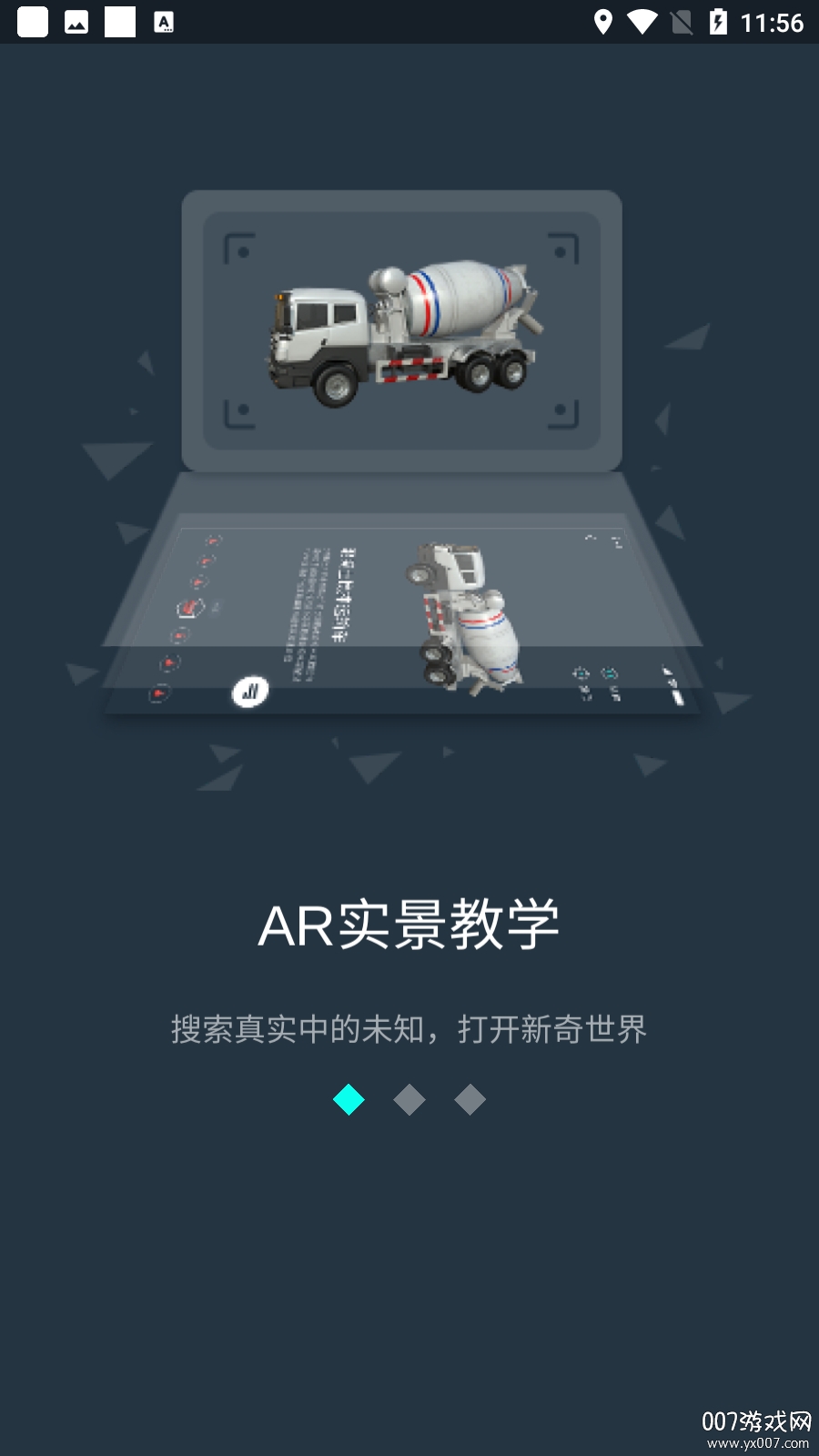
Task: Jump to the second onboarding page indicator
Action: click(409, 1099)
